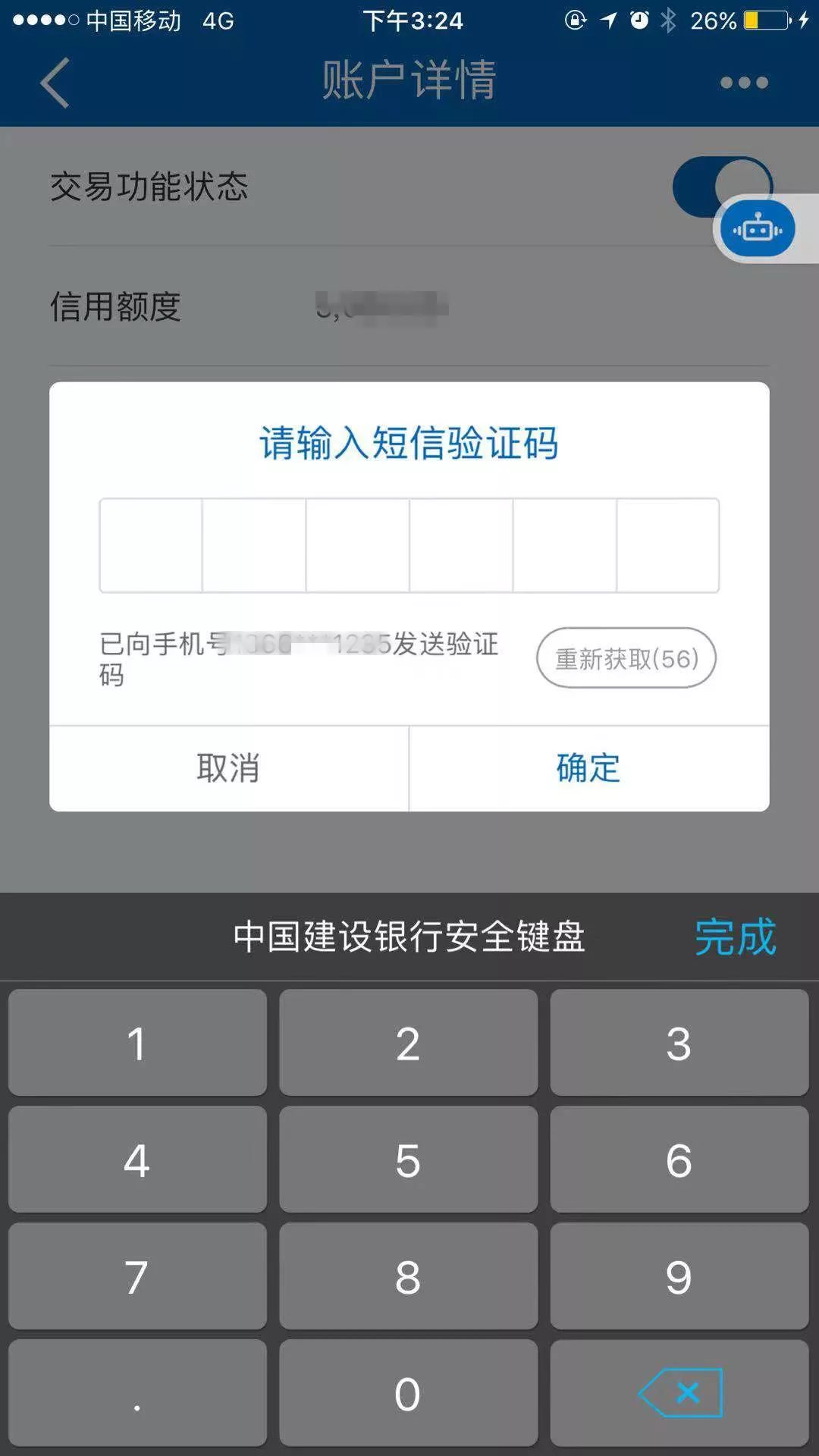819x1456 pixels.
Task: Tap 完成 to dismiss the secure keyboard
Action: pos(734,936)
